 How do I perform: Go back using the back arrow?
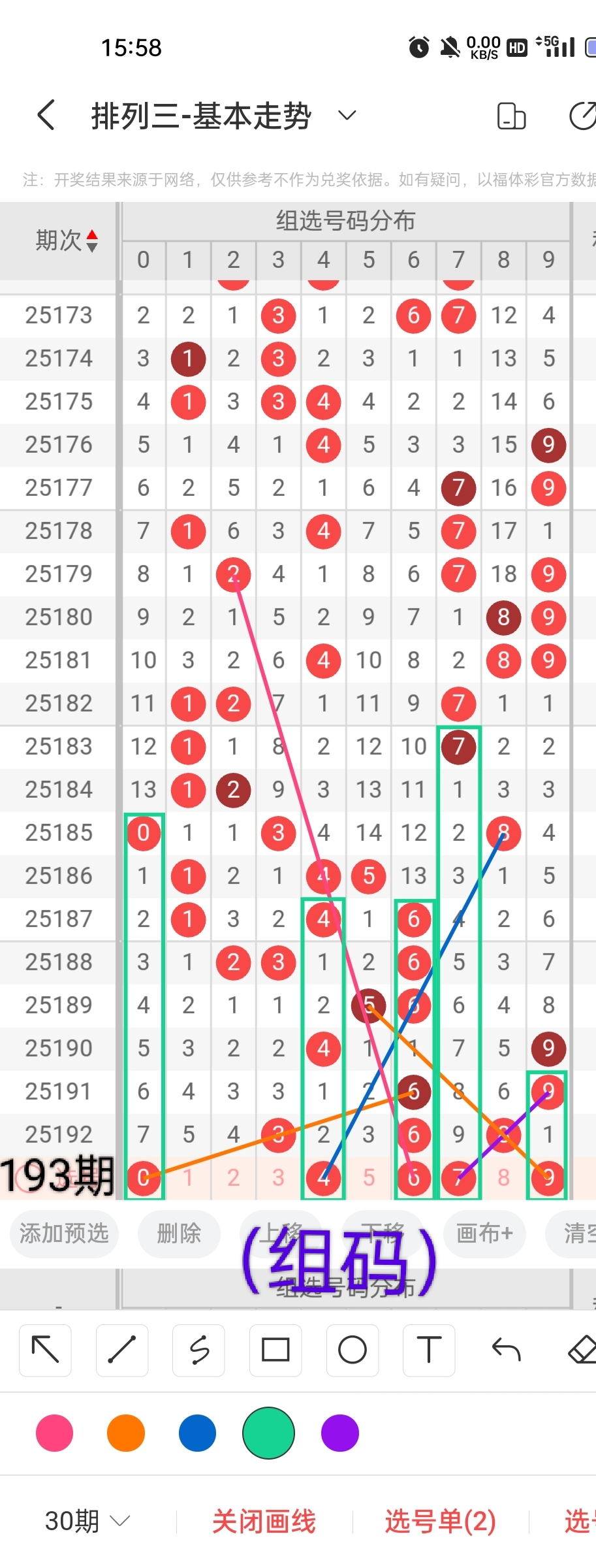(46, 116)
